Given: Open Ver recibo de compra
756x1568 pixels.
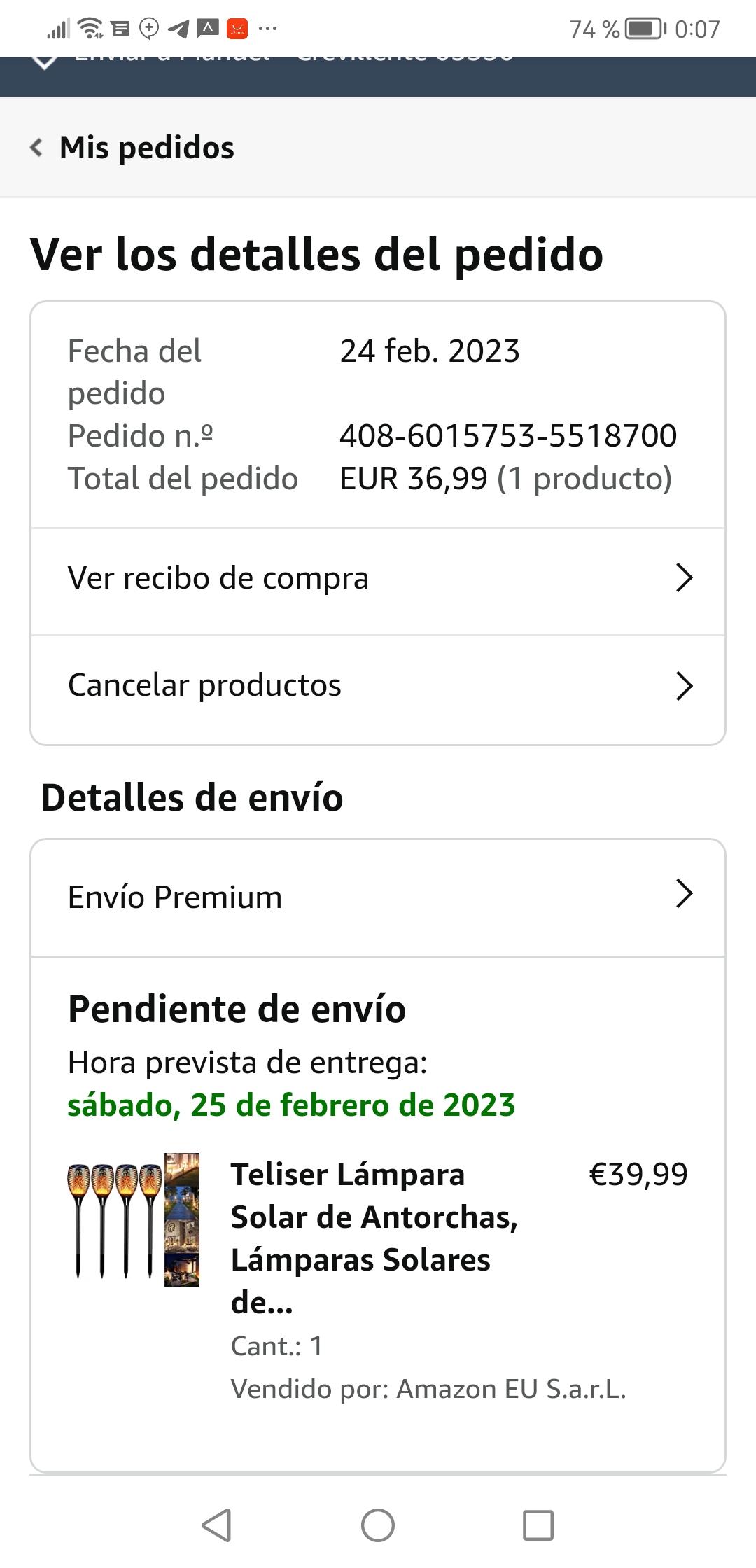Looking at the screenshot, I should (378, 579).
